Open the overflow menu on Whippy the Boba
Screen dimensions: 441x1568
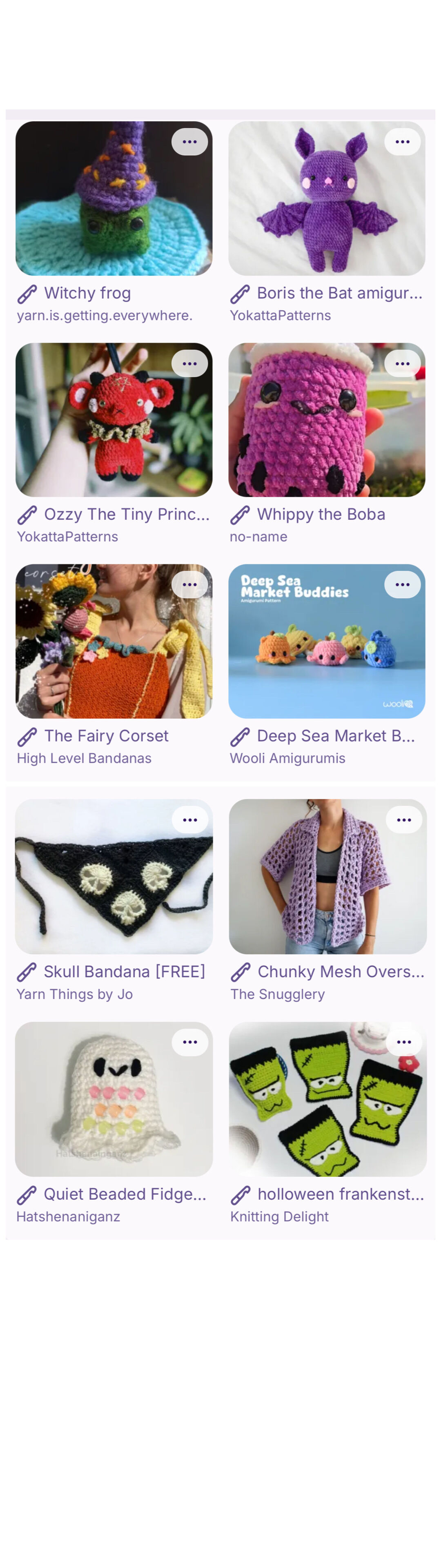point(402,363)
